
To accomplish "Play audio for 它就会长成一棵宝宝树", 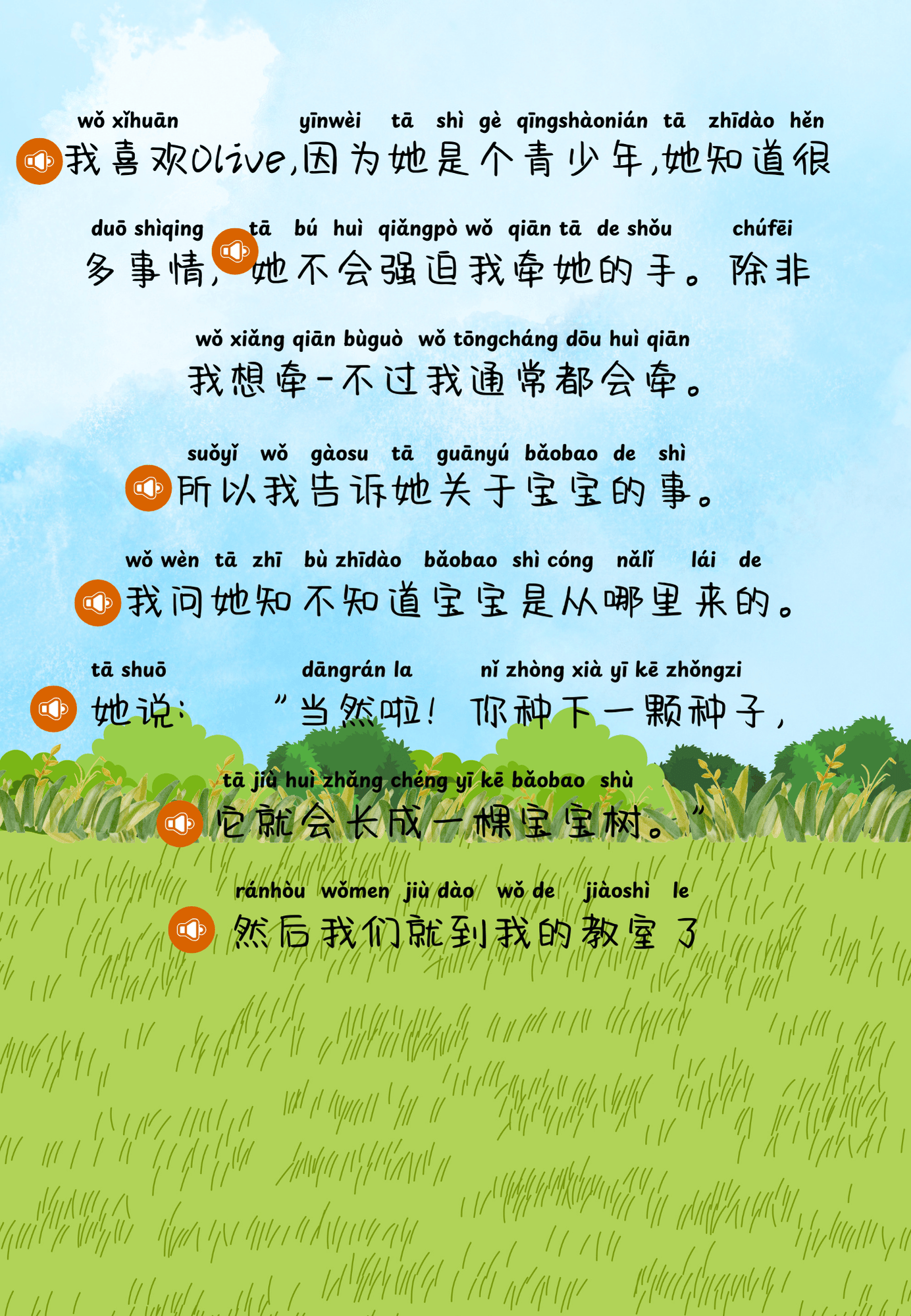I will [180, 824].
